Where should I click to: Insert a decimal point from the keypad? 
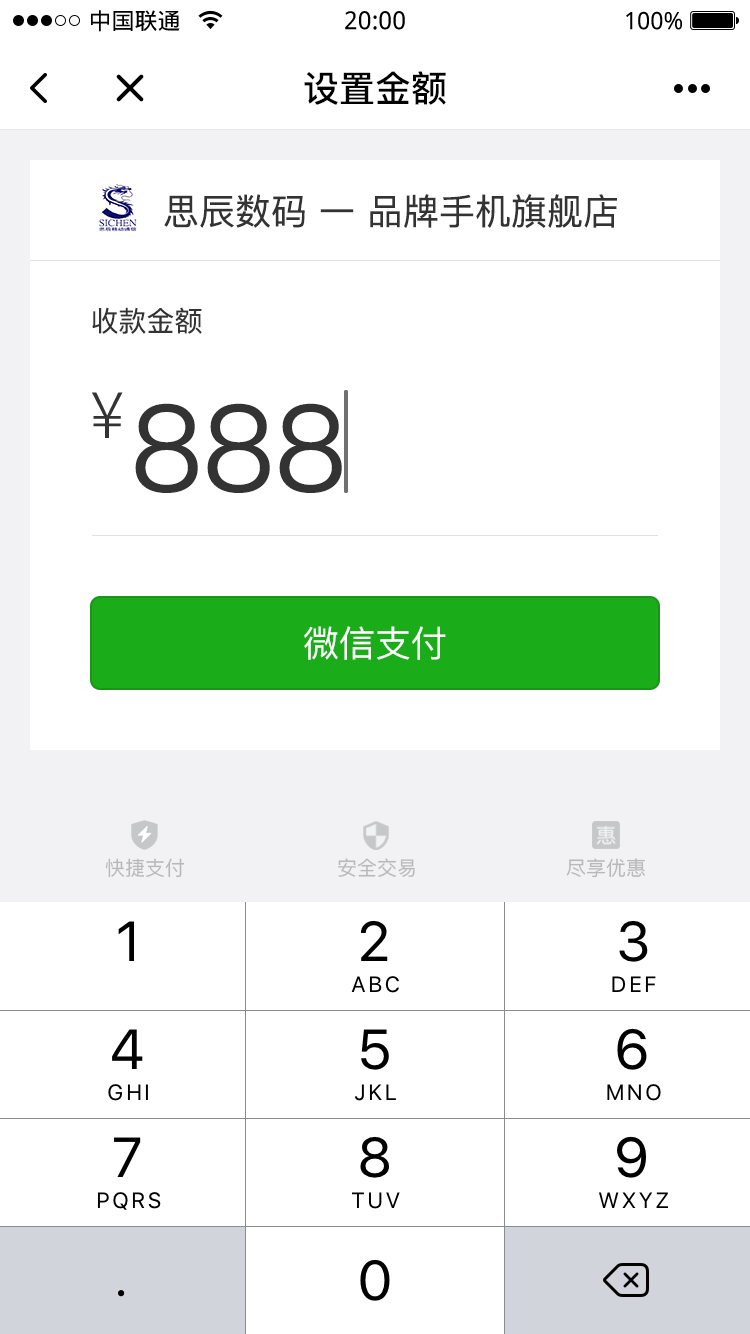tap(122, 1280)
